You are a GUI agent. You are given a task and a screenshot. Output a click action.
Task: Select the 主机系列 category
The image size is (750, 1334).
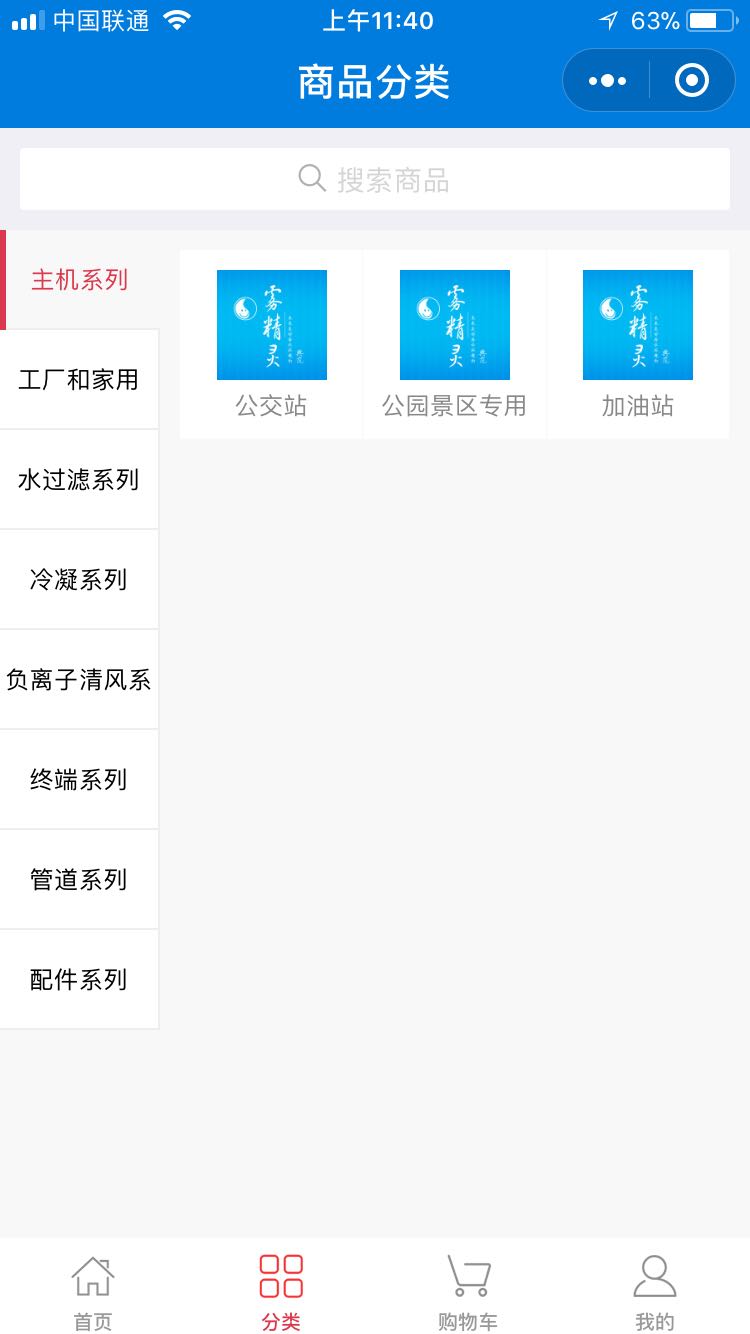click(x=80, y=280)
